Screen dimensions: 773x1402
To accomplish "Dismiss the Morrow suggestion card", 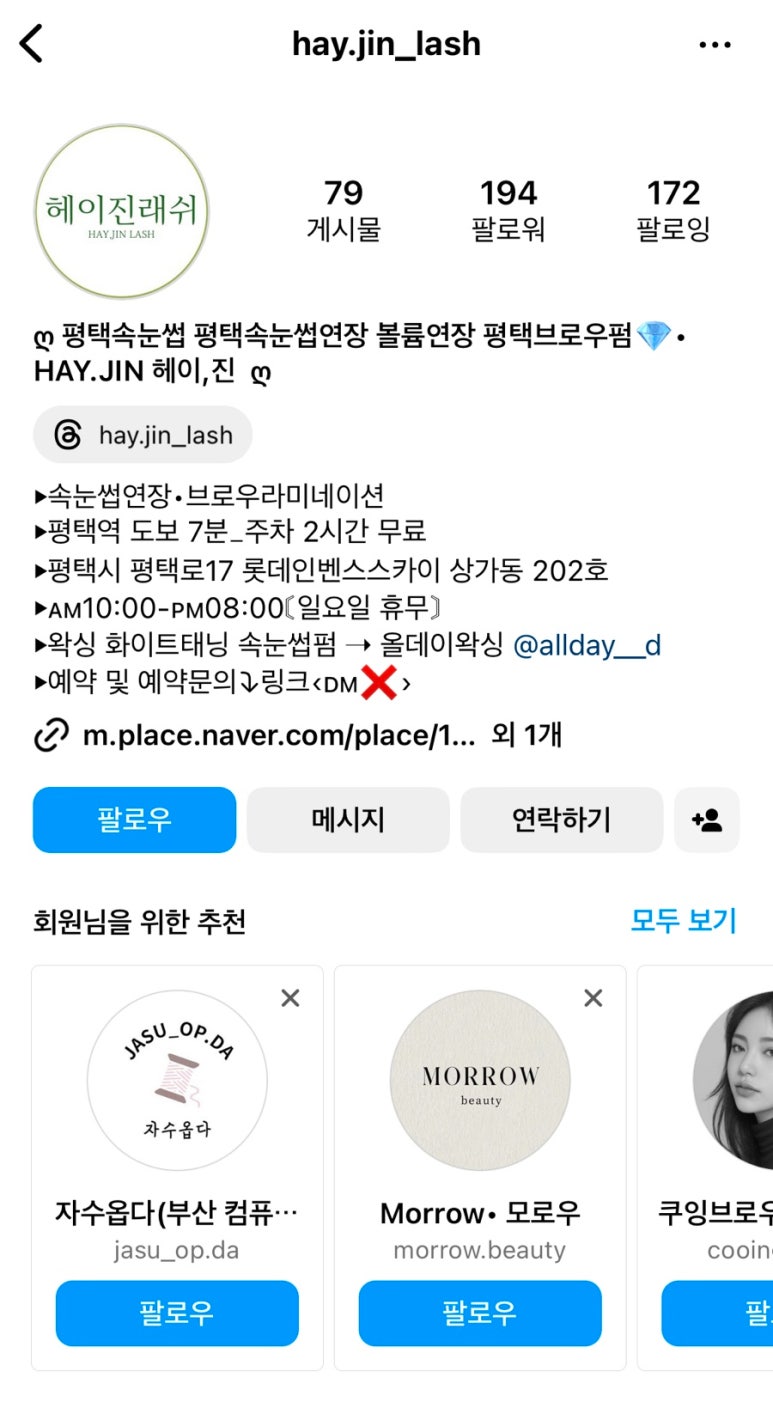I will click(x=593, y=998).
